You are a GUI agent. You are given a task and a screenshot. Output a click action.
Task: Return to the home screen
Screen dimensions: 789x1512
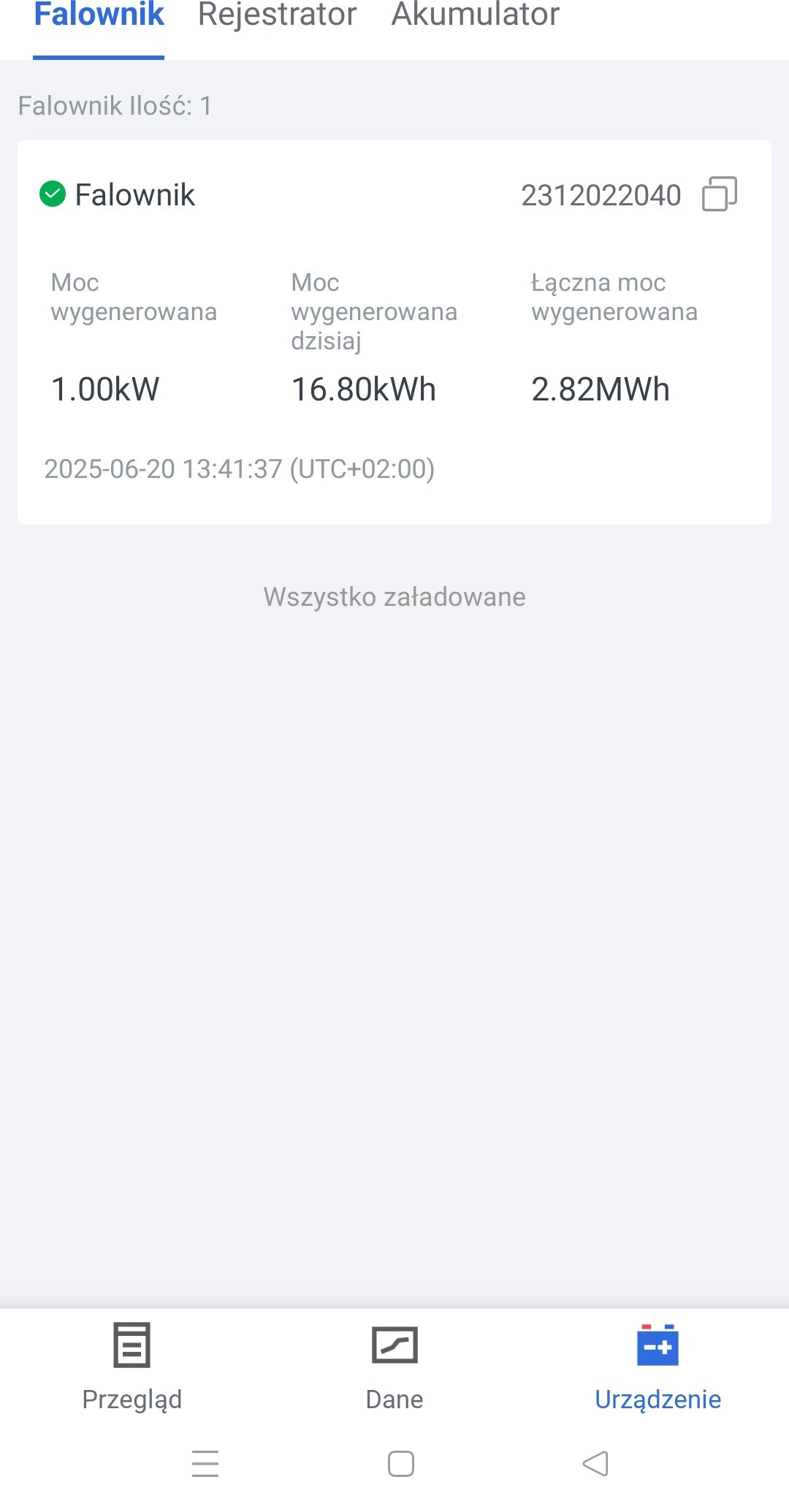(400, 1463)
